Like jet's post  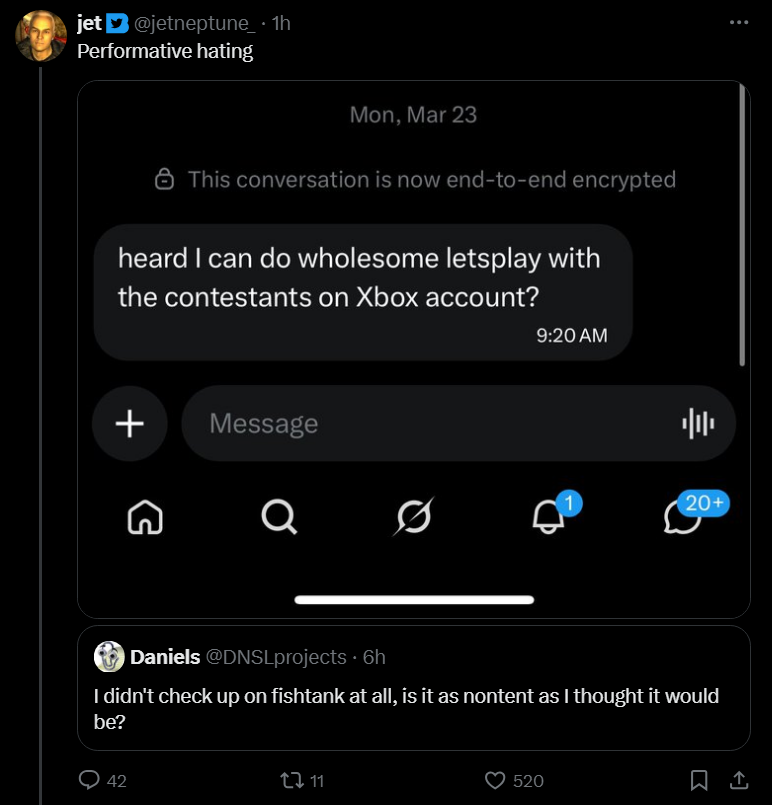click(x=493, y=781)
